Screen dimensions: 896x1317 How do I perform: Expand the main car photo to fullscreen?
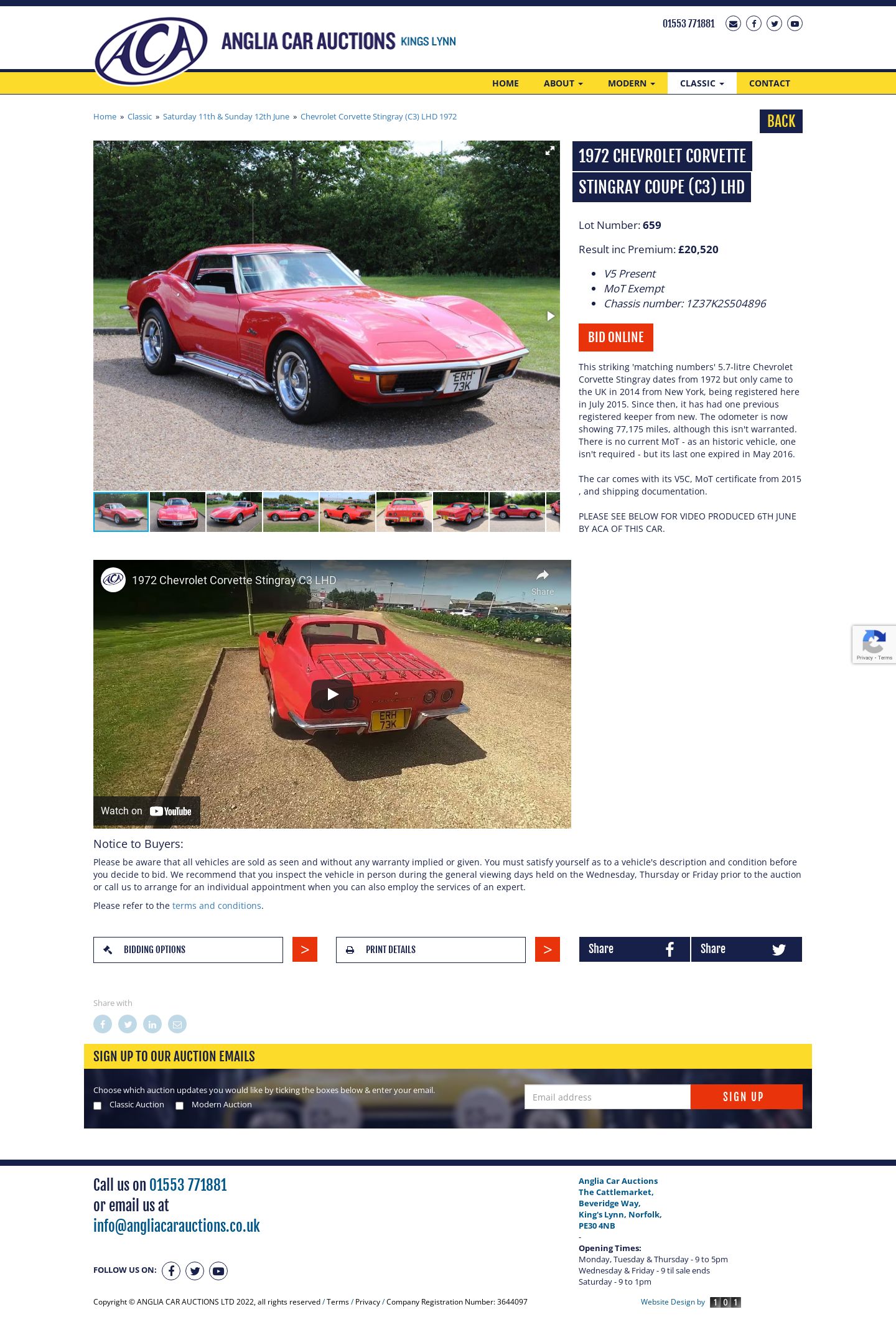coord(549,151)
